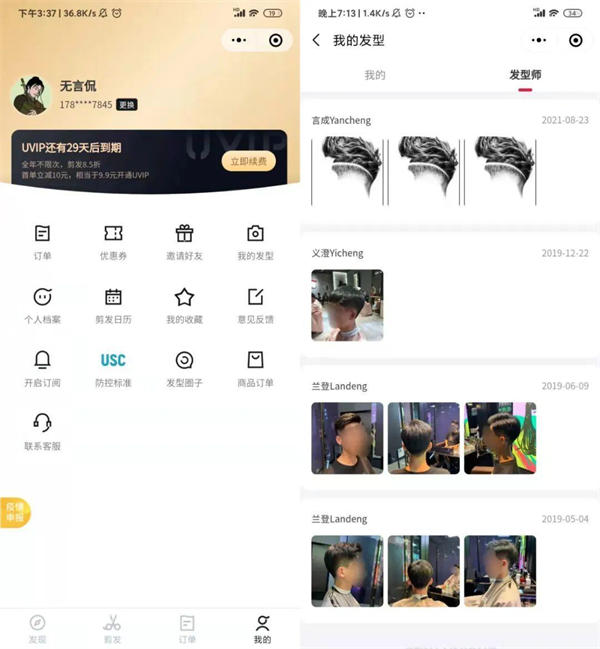The image size is (600, 649).
Task: Go back from the 我的发型 page
Action: point(317,40)
